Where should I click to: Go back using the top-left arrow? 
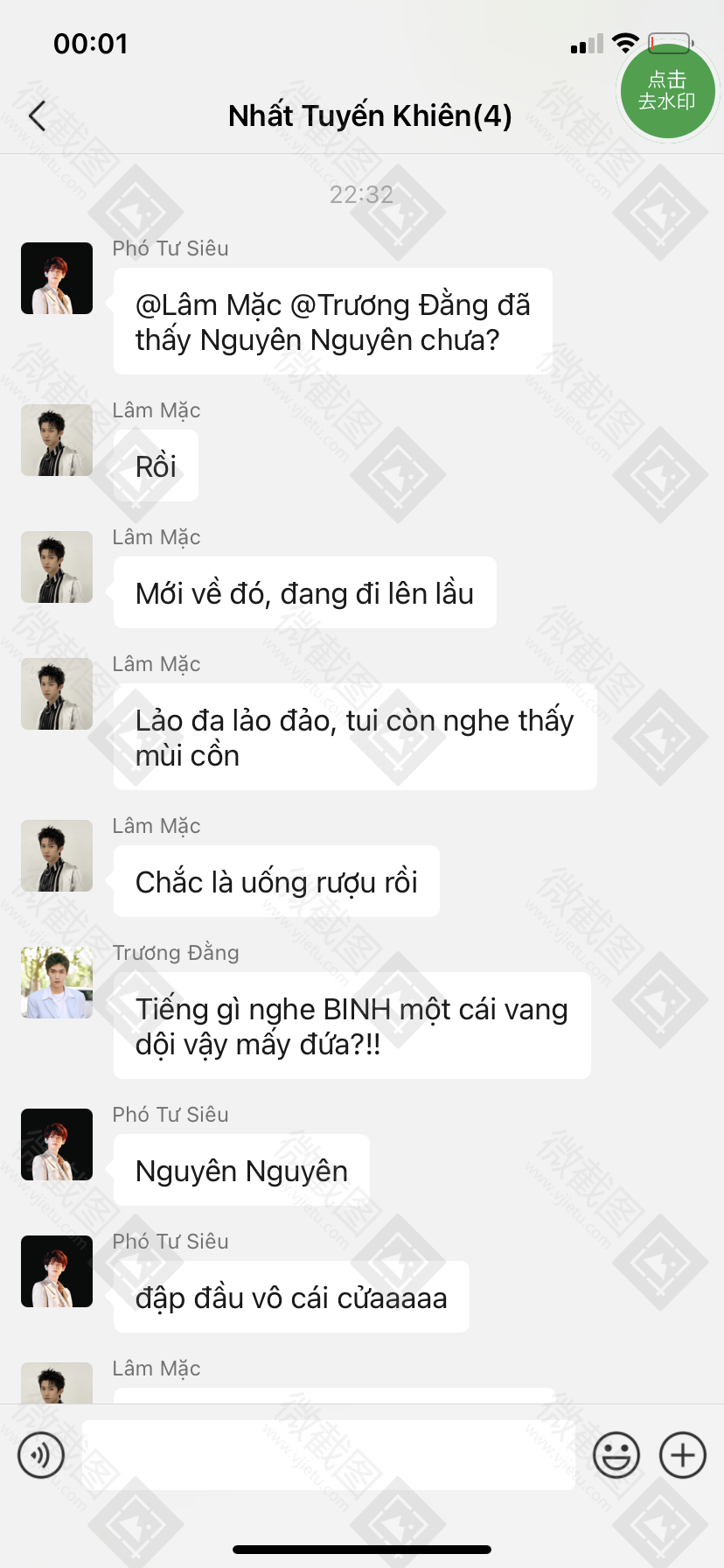click(x=37, y=115)
